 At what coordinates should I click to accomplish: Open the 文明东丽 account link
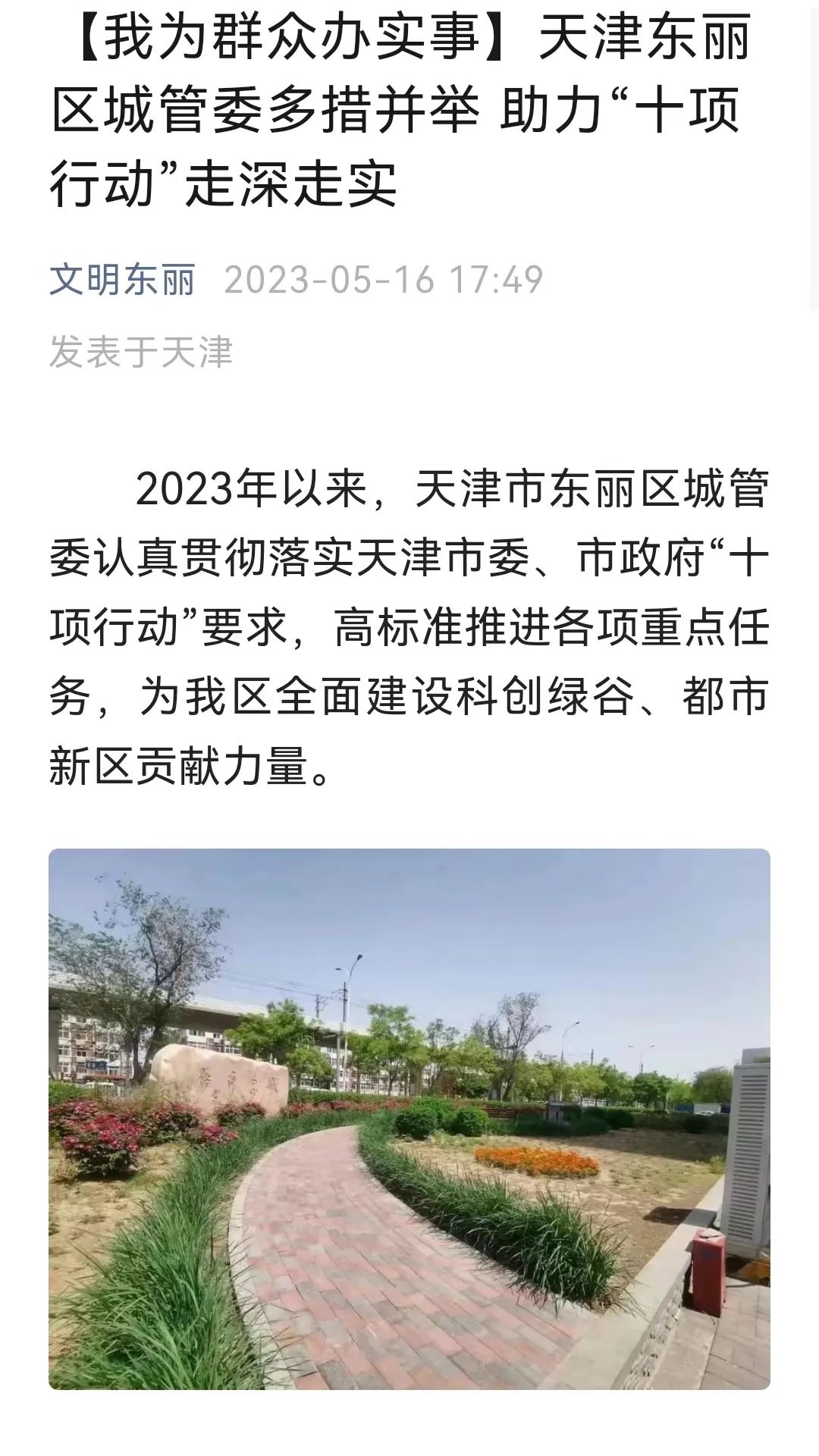122,279
